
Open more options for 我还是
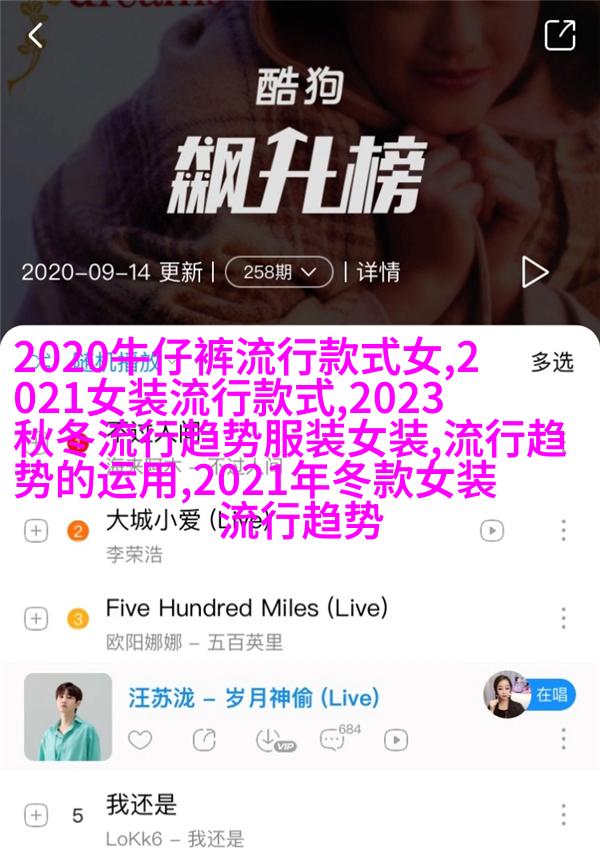click(564, 815)
